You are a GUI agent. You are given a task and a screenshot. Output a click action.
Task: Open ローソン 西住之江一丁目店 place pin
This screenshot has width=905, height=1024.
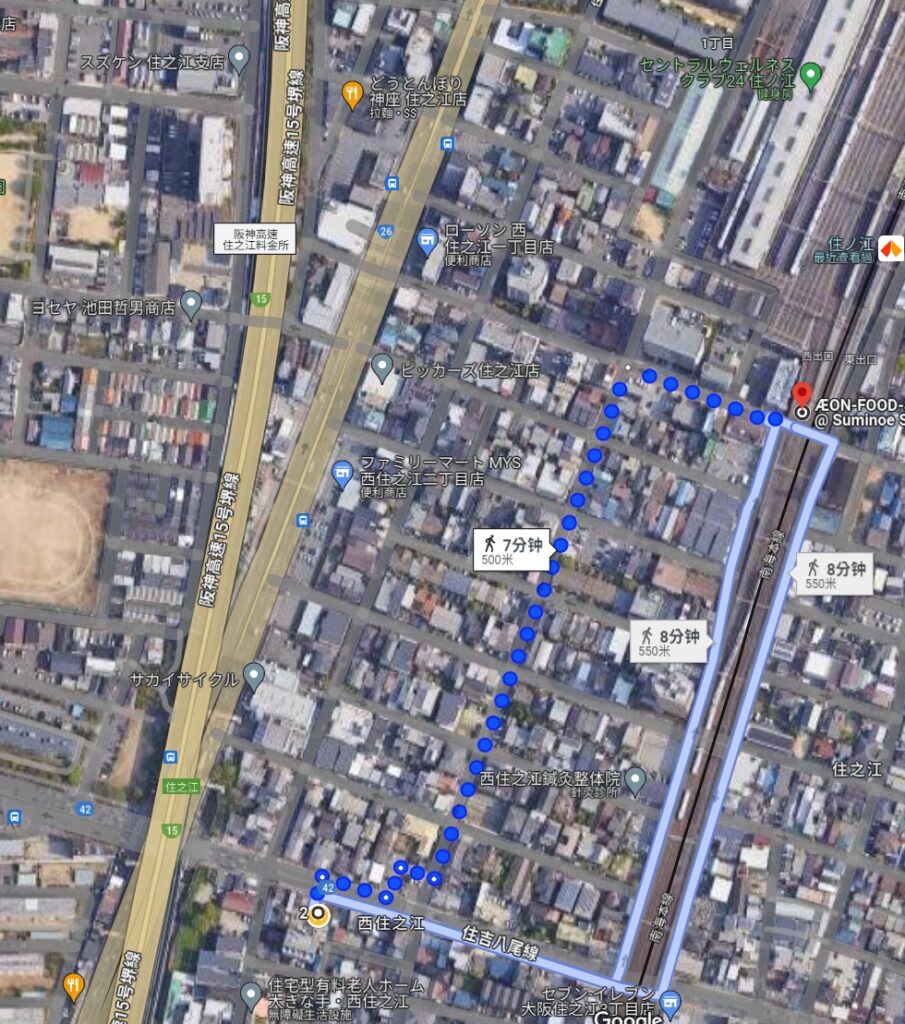tap(428, 240)
